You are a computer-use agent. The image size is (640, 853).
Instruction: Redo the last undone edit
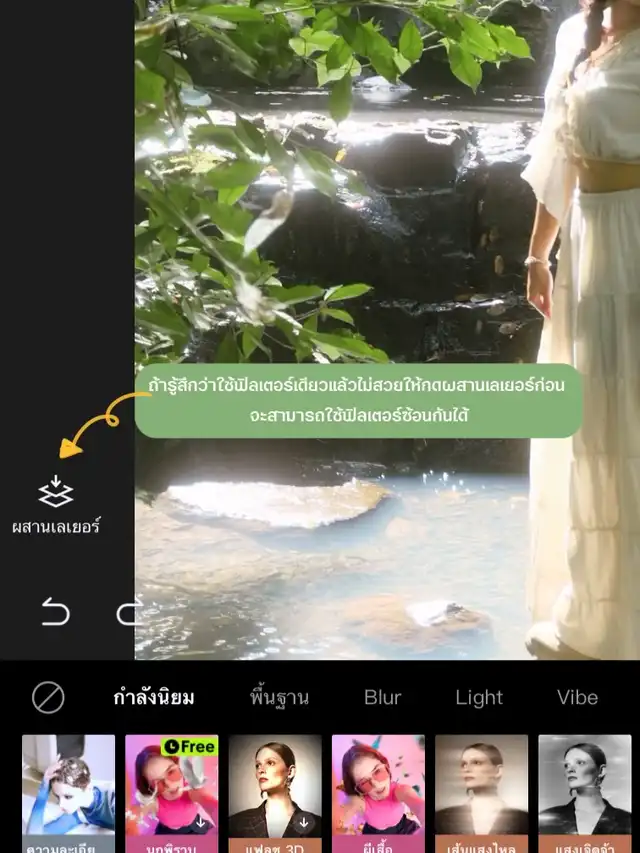pyautogui.click(x=127, y=612)
